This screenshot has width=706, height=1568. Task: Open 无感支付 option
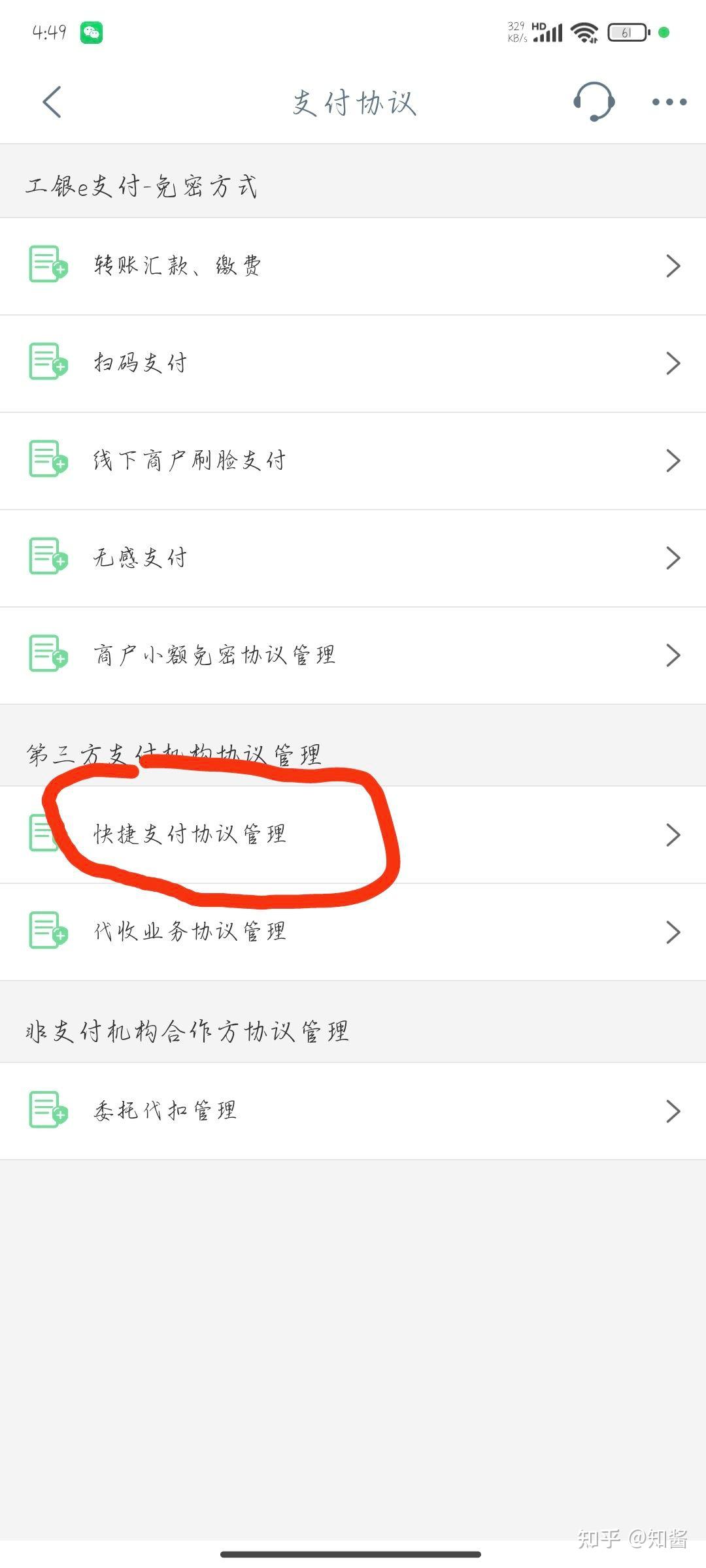353,558
